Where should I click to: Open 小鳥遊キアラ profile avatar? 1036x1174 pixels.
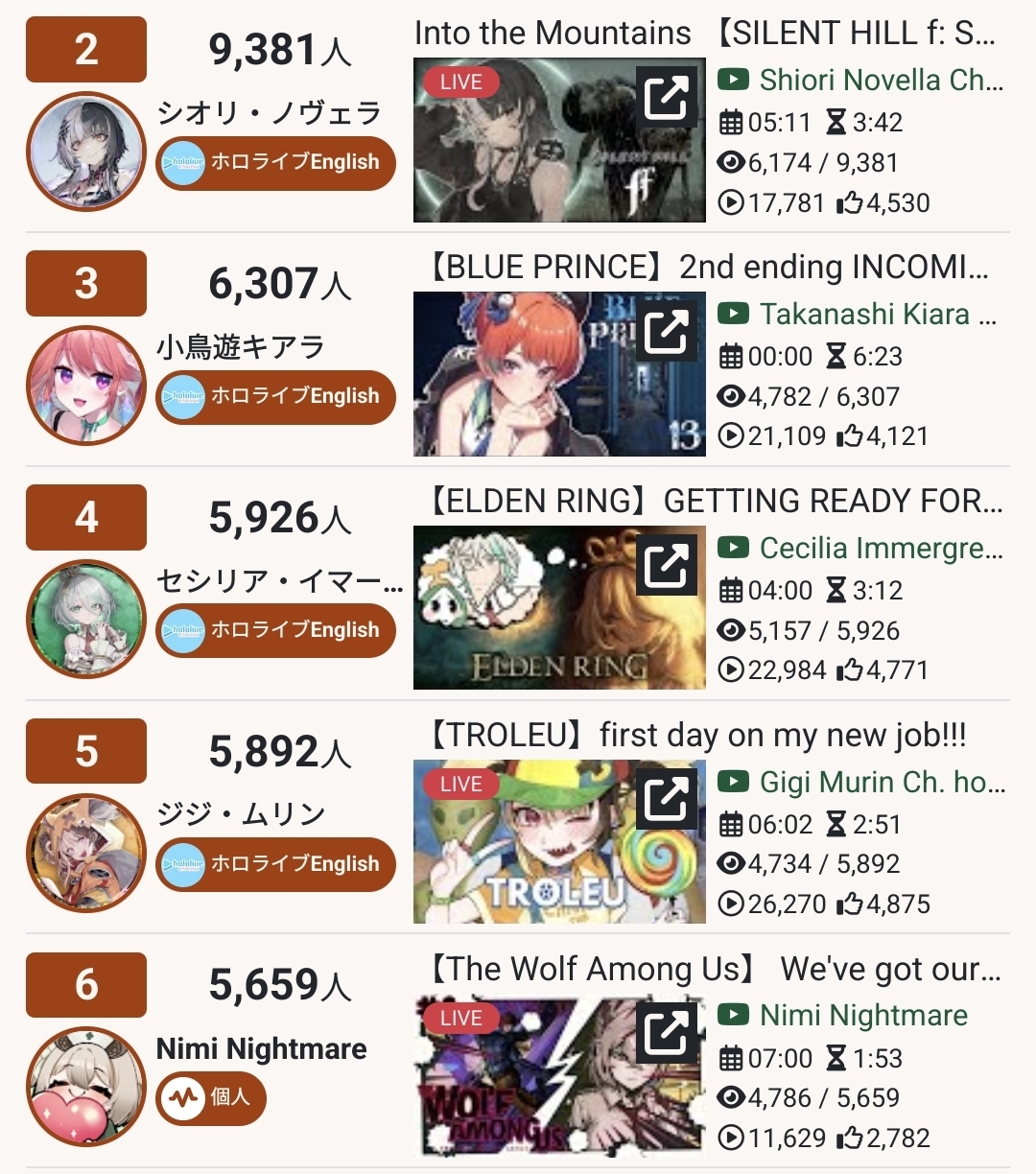[x=86, y=385]
